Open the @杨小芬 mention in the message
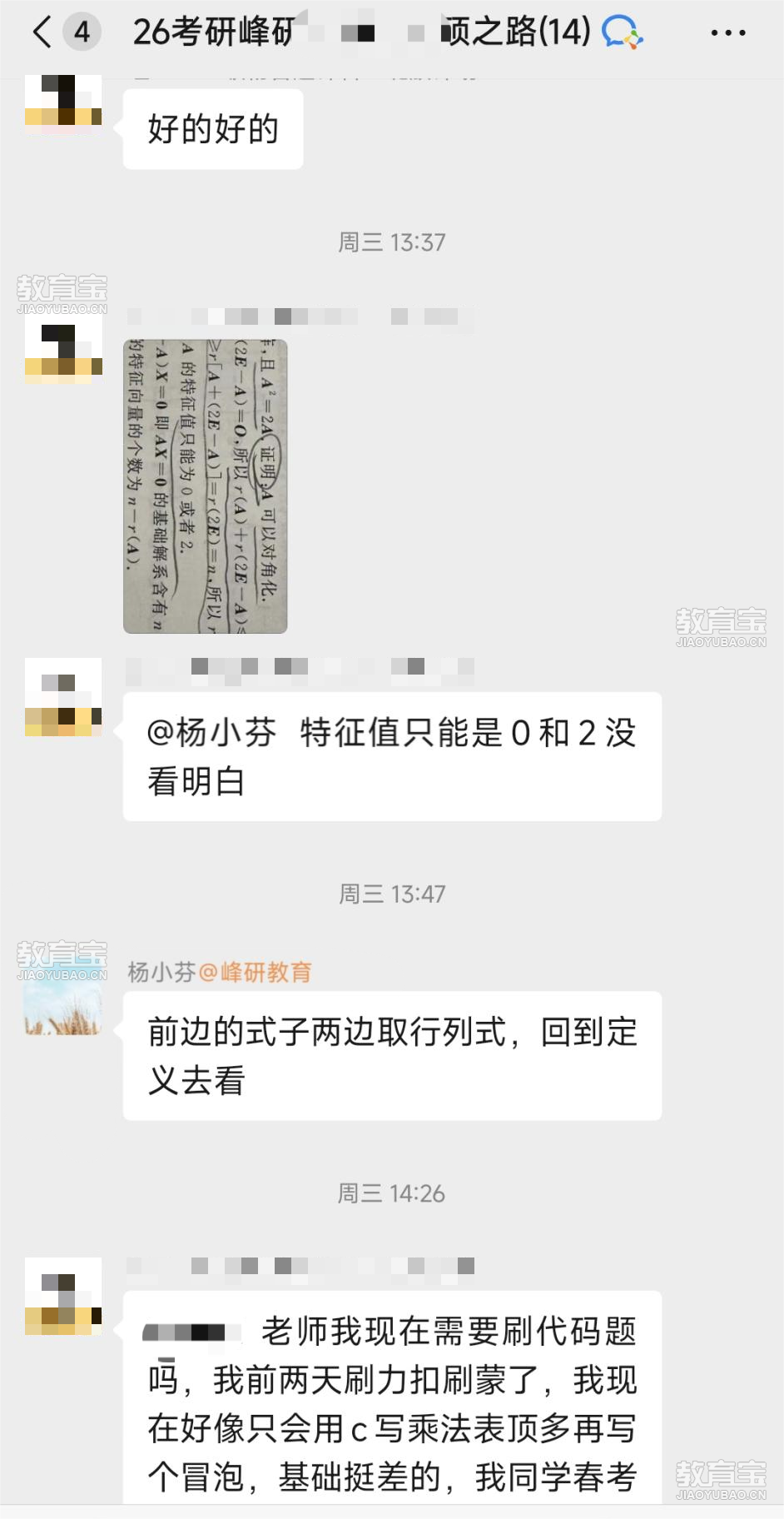The height and width of the screenshot is (1519, 784). point(211,733)
